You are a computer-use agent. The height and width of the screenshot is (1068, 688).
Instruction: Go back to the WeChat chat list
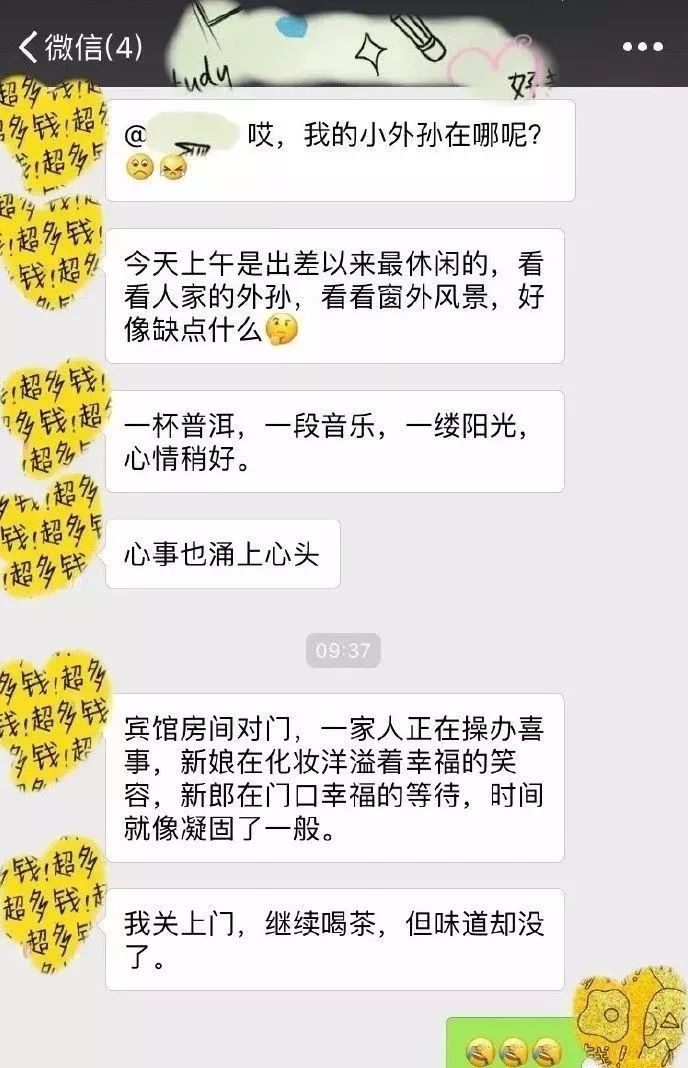coord(80,46)
